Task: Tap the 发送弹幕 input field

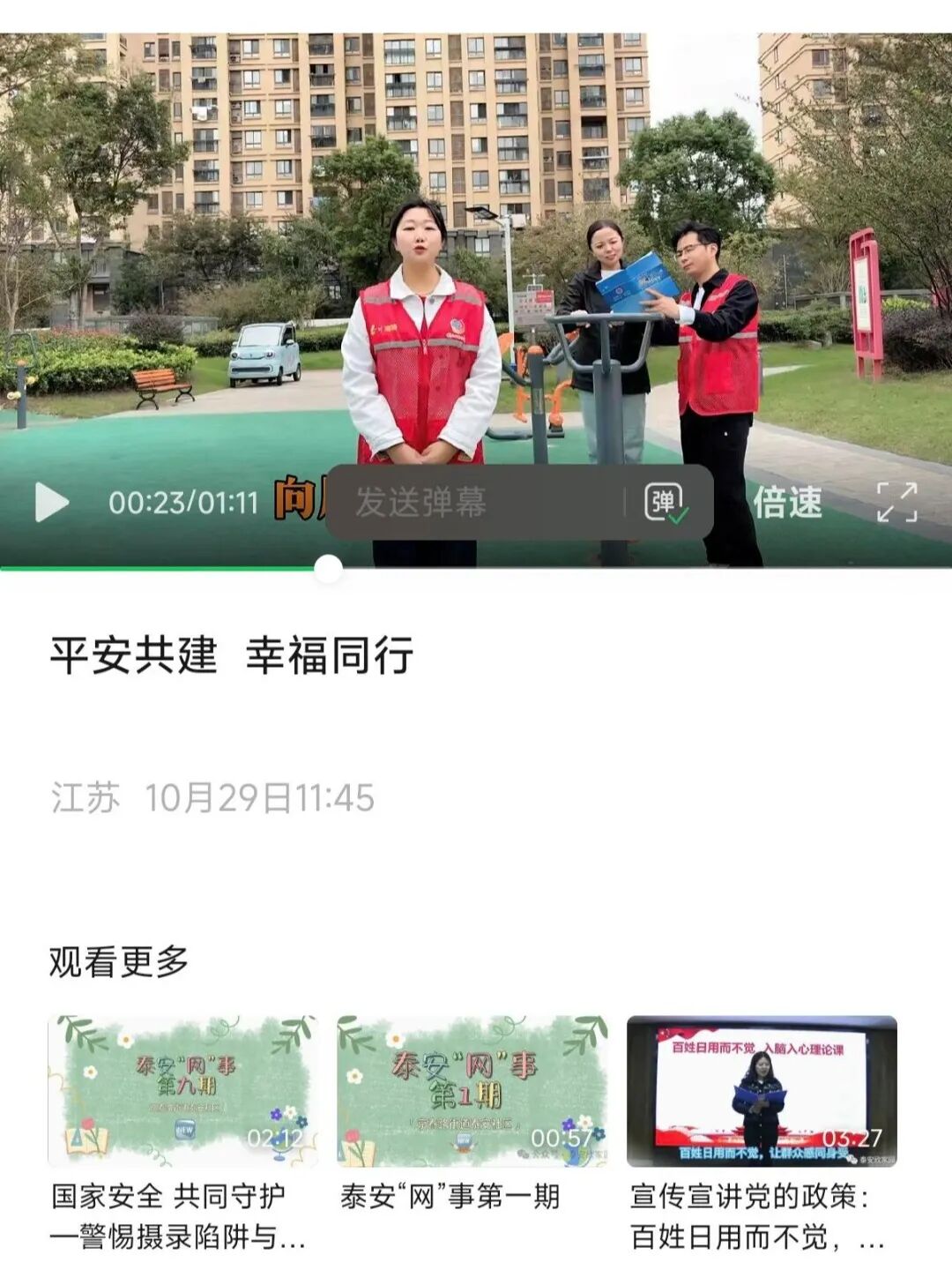Action: (x=476, y=503)
